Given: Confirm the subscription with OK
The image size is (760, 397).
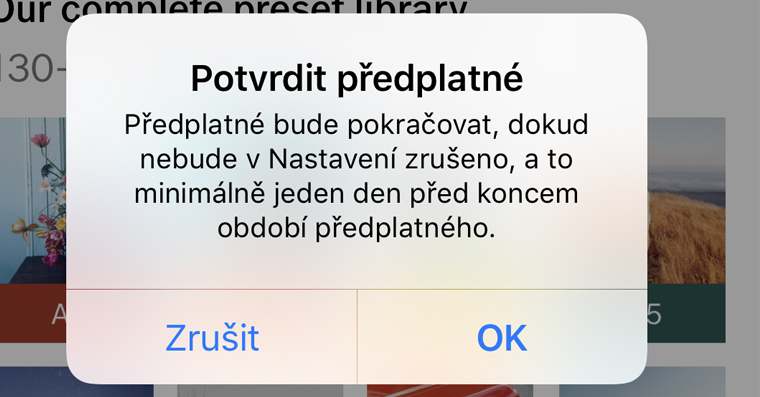Looking at the screenshot, I should pos(502,337).
